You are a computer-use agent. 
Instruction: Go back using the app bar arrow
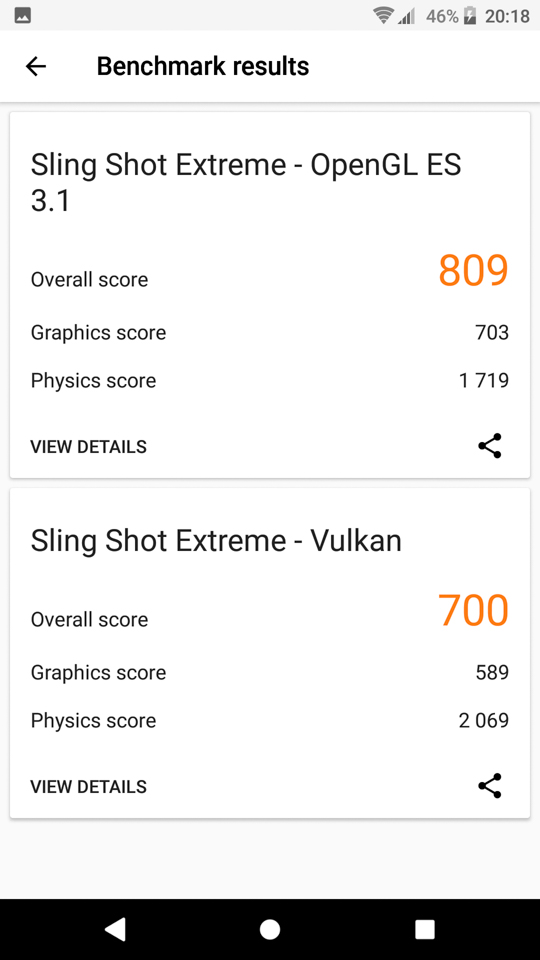click(x=36, y=66)
